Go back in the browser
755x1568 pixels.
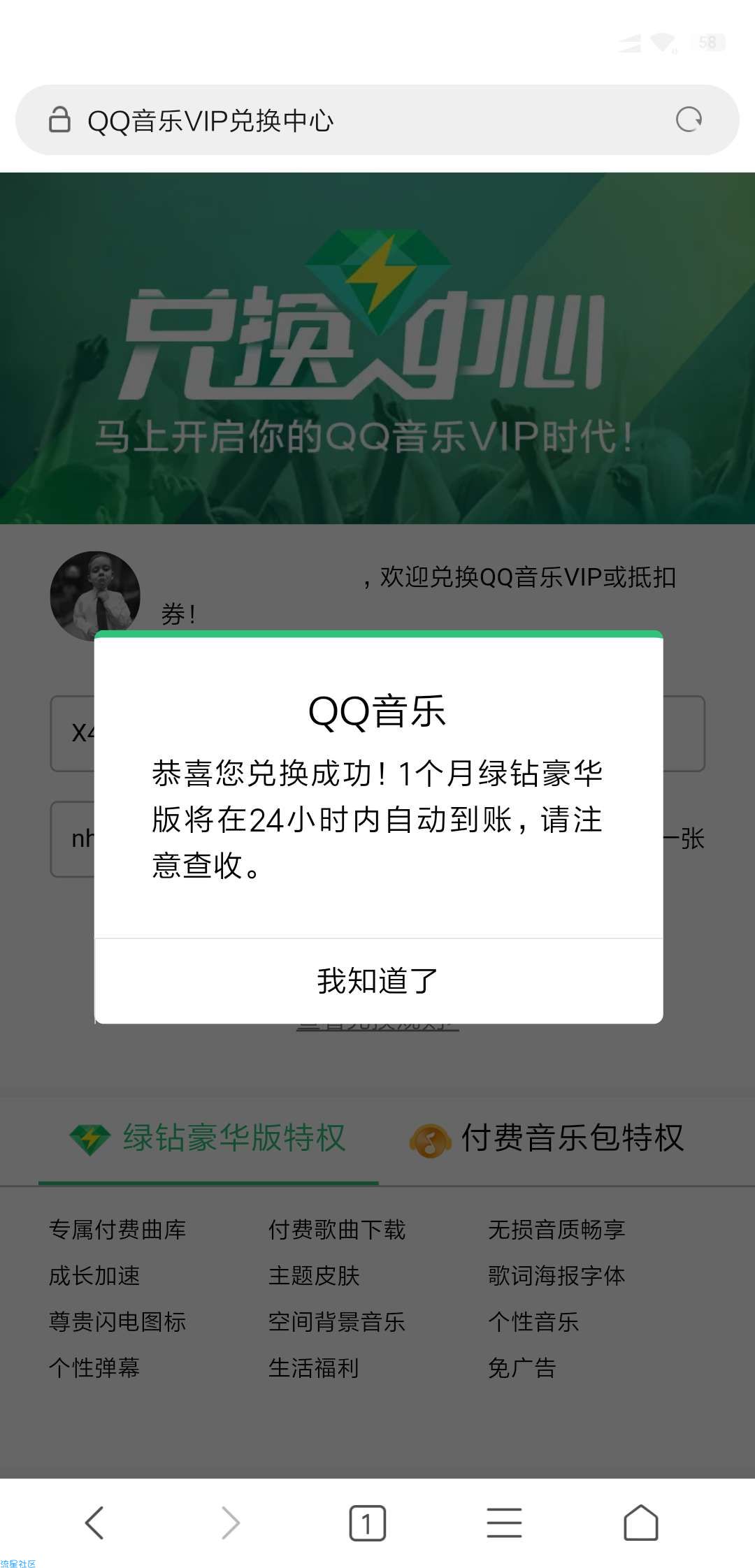click(94, 1523)
